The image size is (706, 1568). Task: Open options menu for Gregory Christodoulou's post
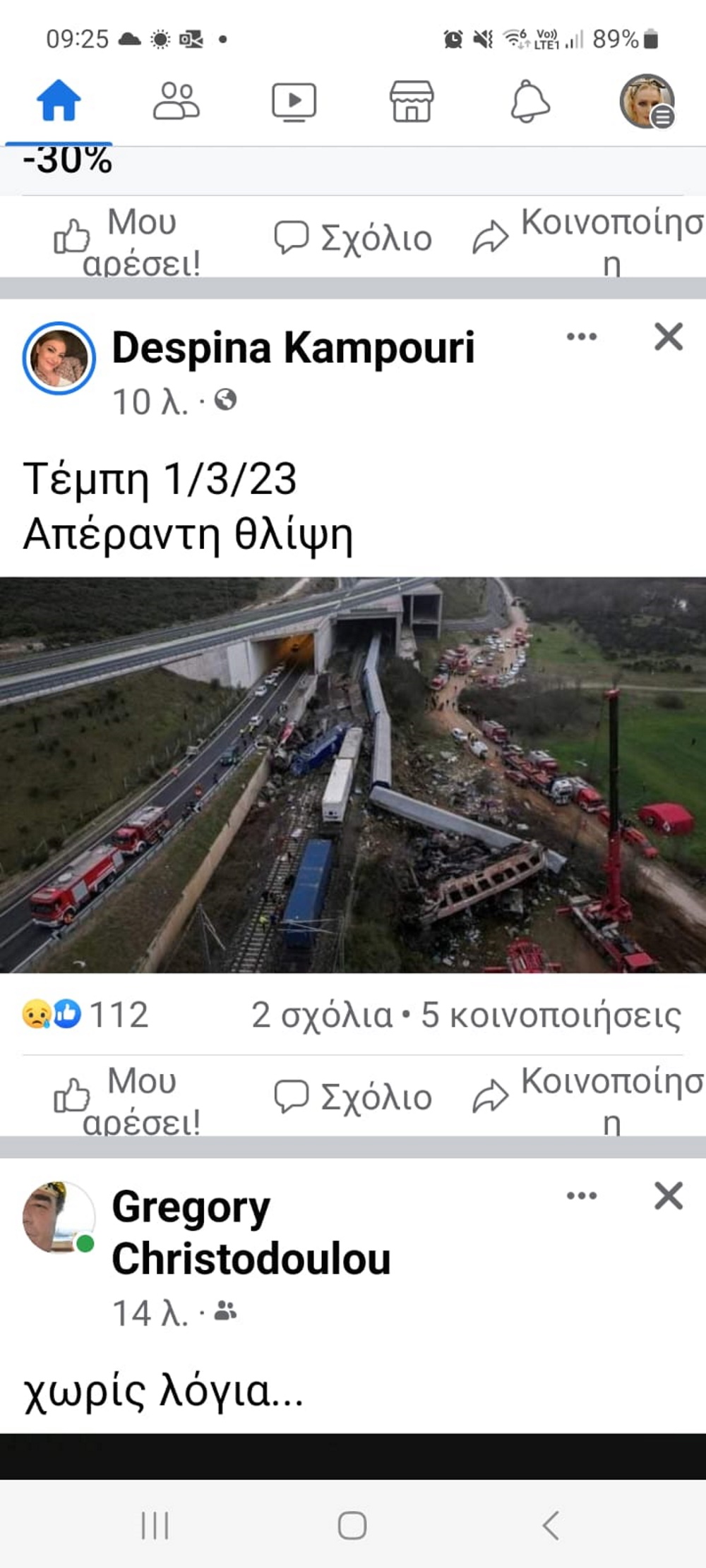point(582,1196)
